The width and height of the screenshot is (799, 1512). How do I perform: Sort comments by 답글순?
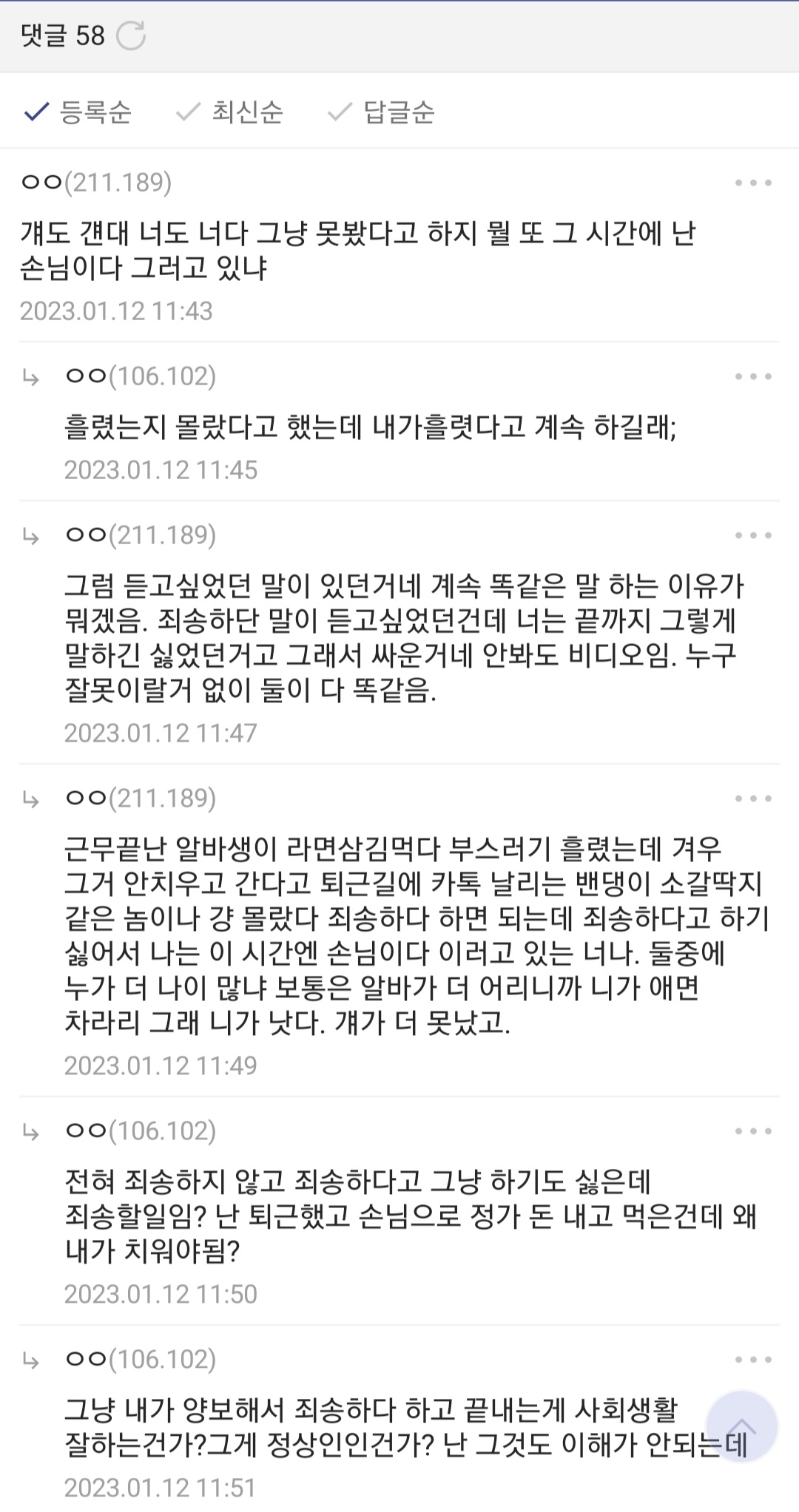[382, 112]
